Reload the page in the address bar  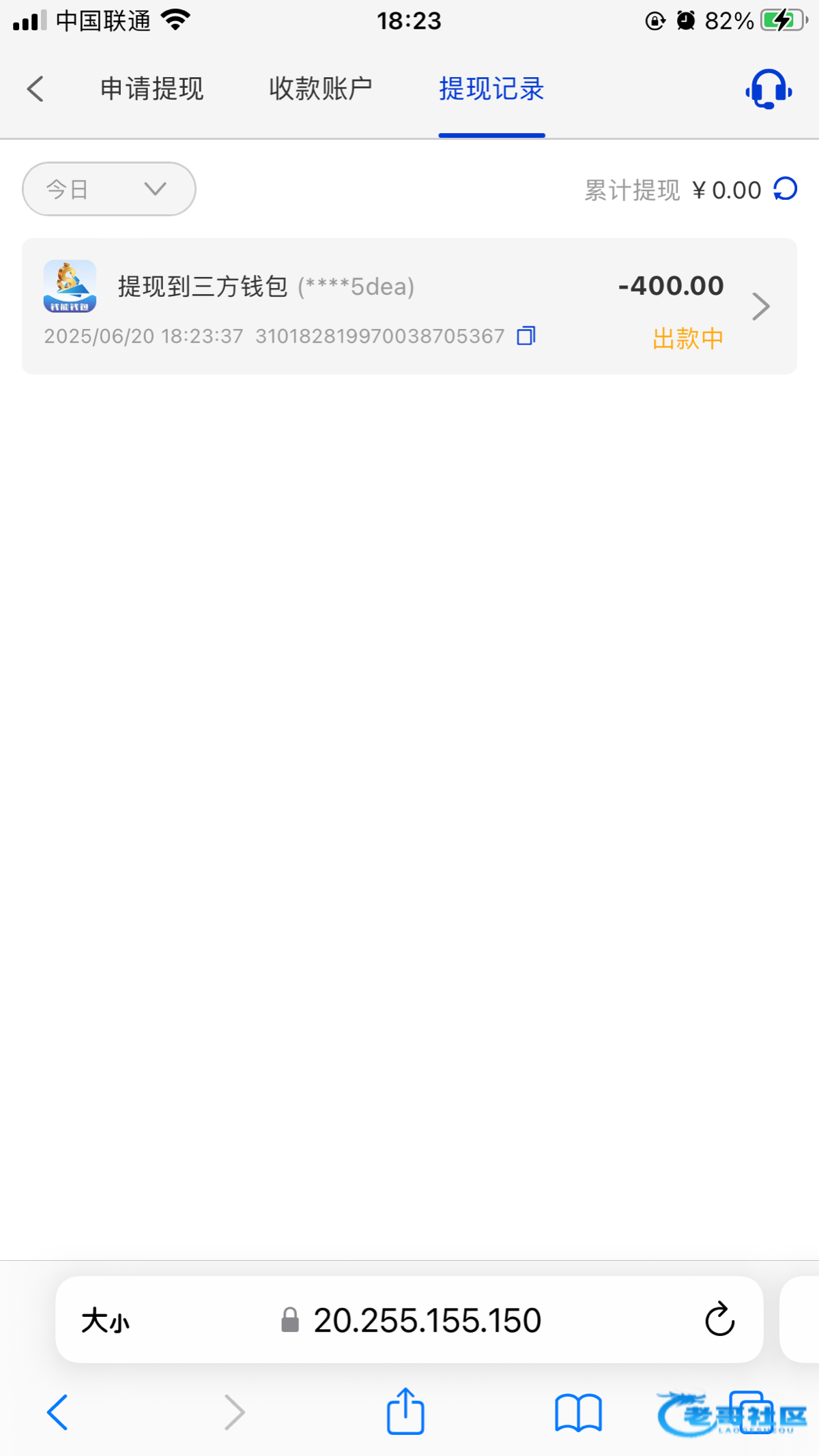719,1320
